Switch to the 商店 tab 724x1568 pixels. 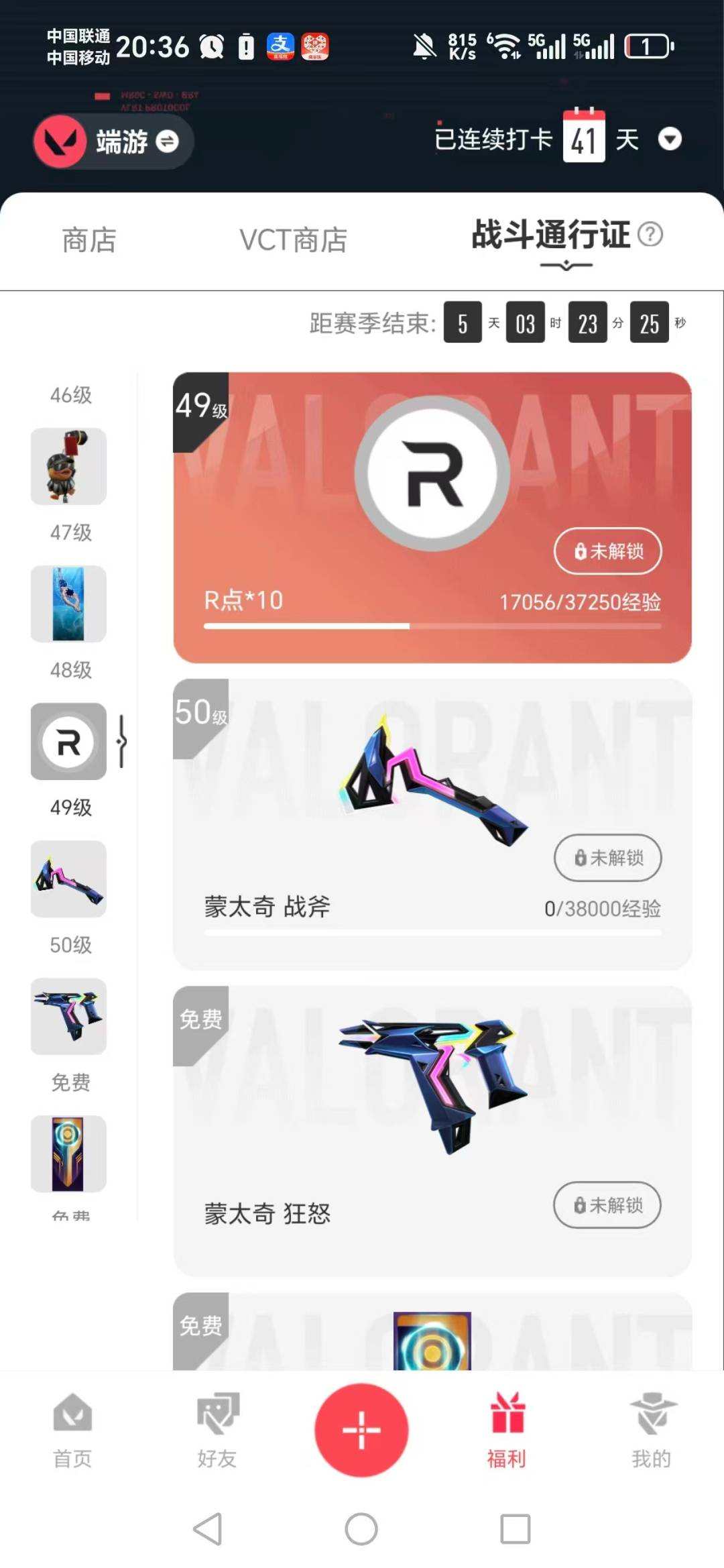tap(88, 239)
